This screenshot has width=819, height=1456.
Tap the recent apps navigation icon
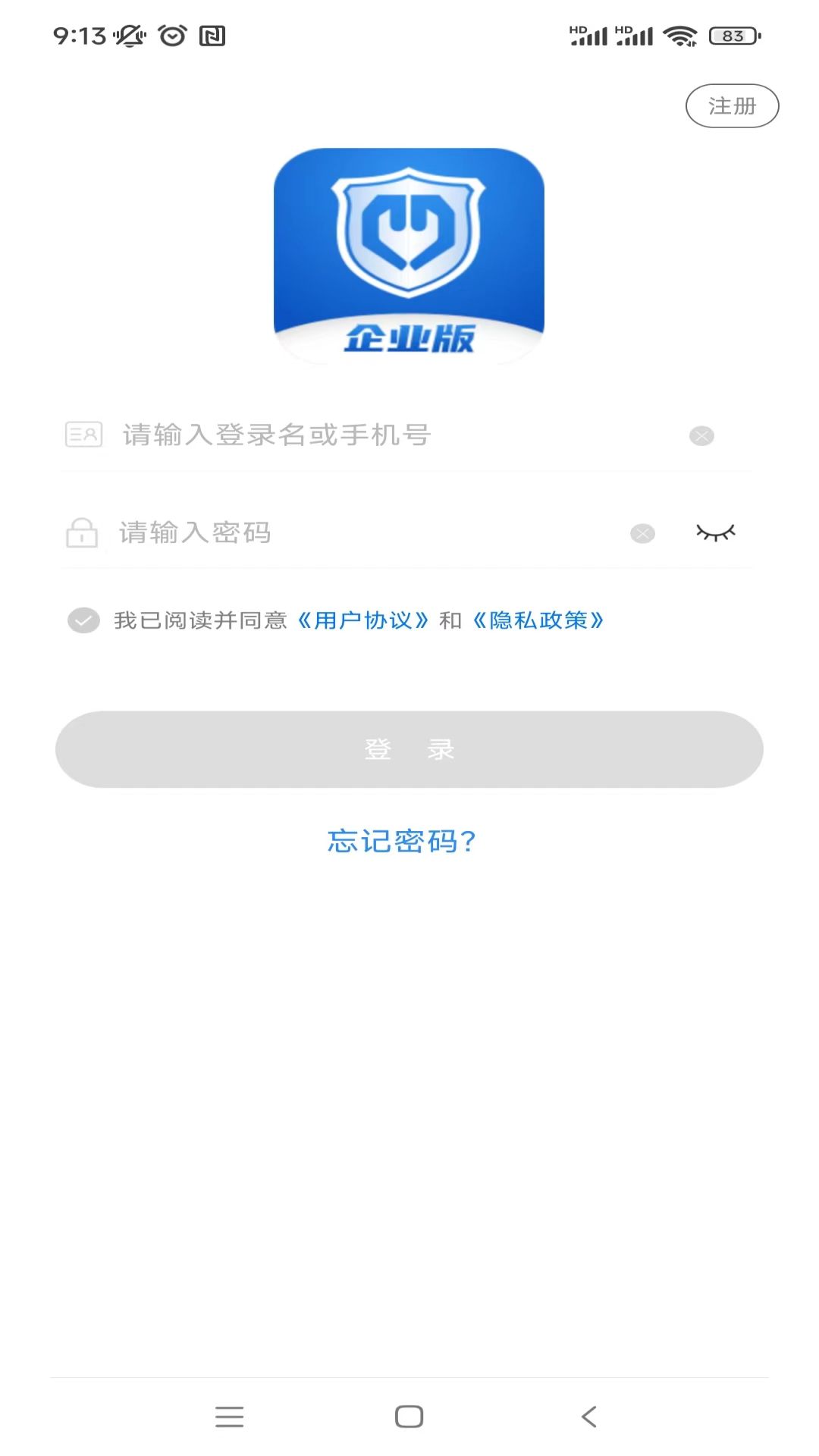[x=230, y=1415]
